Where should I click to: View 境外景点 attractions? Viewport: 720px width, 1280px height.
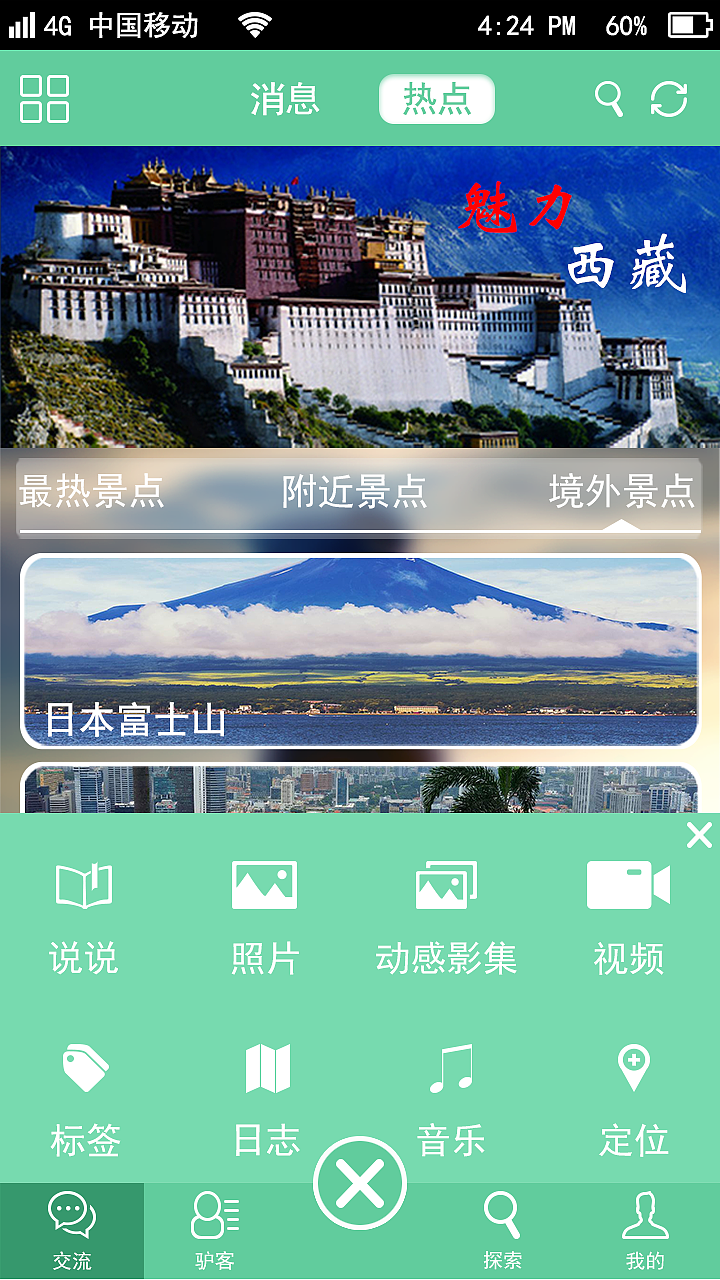tap(622, 494)
